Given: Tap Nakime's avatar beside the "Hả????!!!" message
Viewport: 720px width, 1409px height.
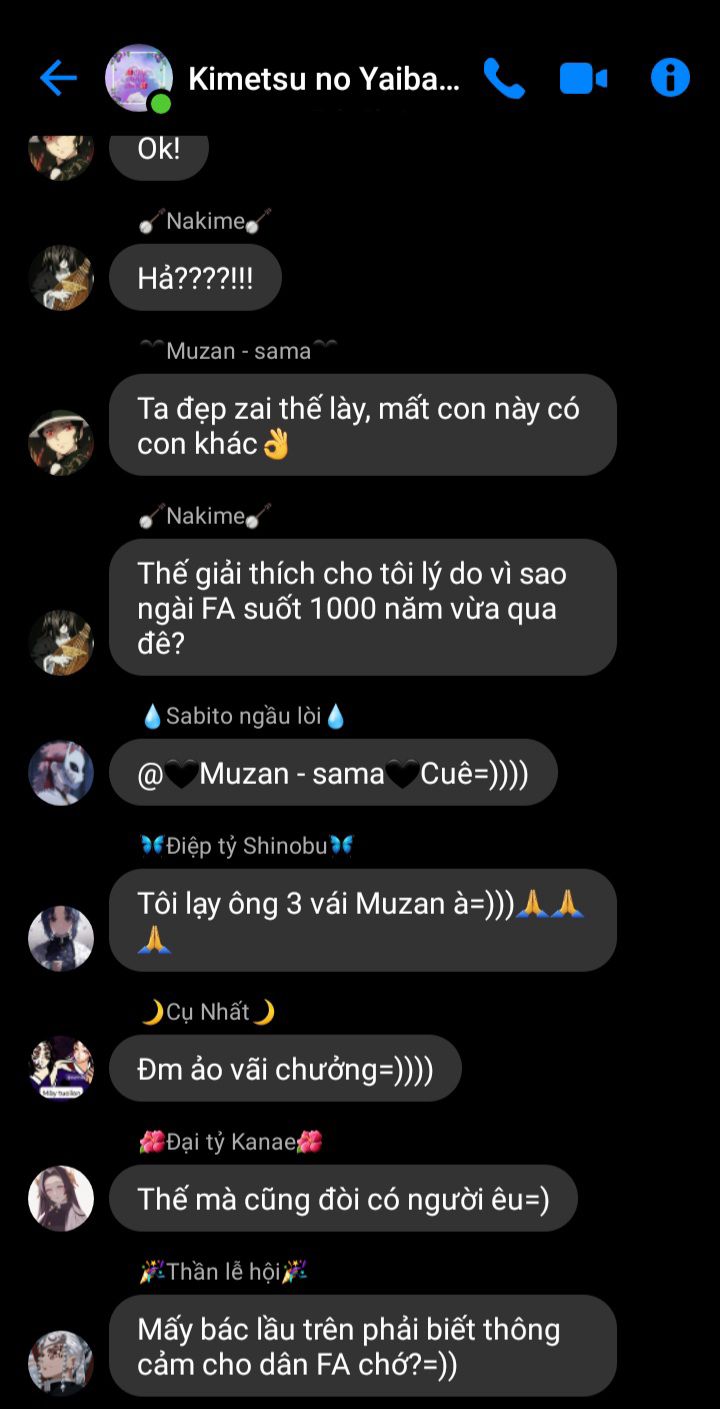Looking at the screenshot, I should 61,278.
